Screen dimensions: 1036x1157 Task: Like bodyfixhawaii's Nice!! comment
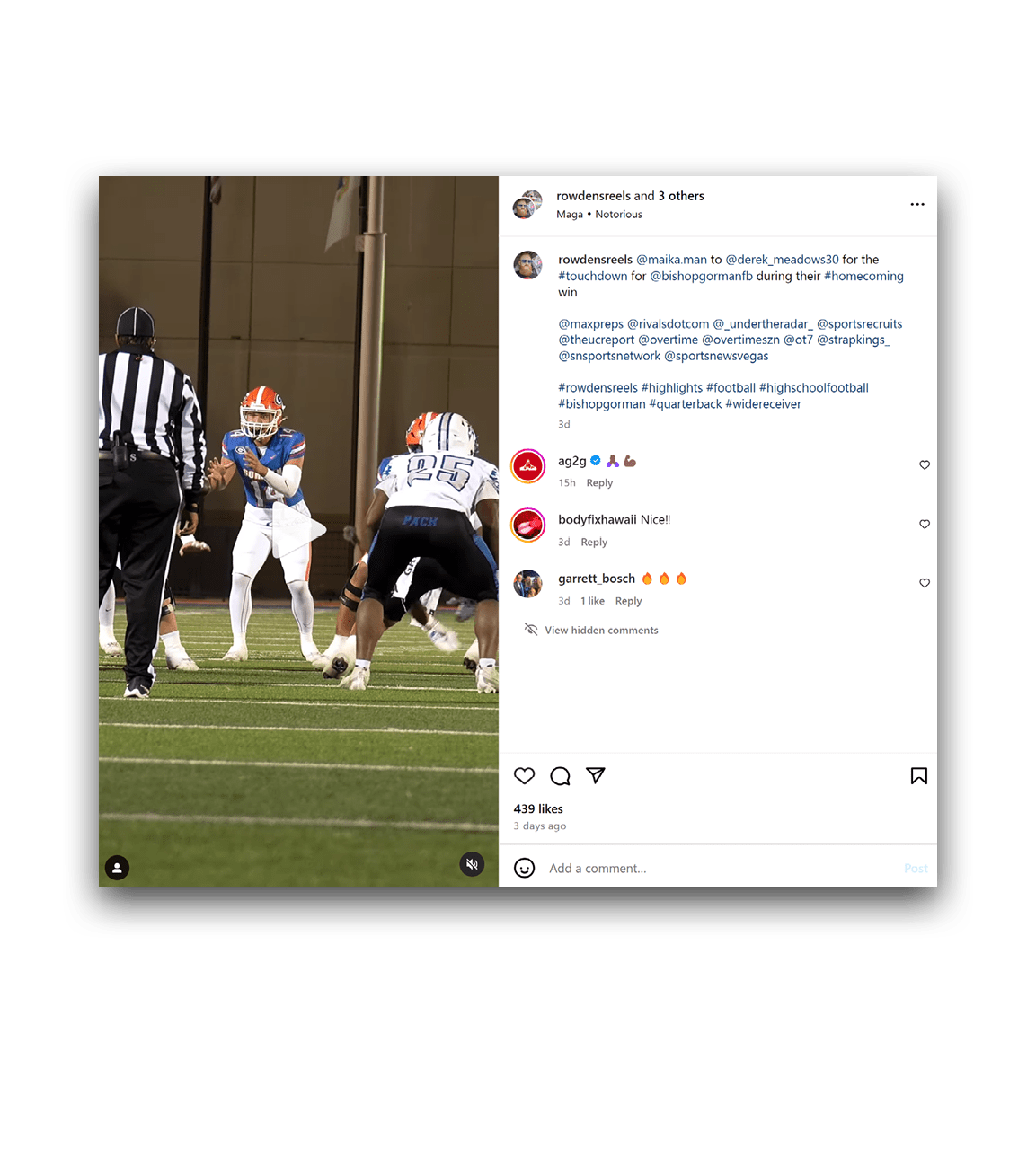pos(924,525)
